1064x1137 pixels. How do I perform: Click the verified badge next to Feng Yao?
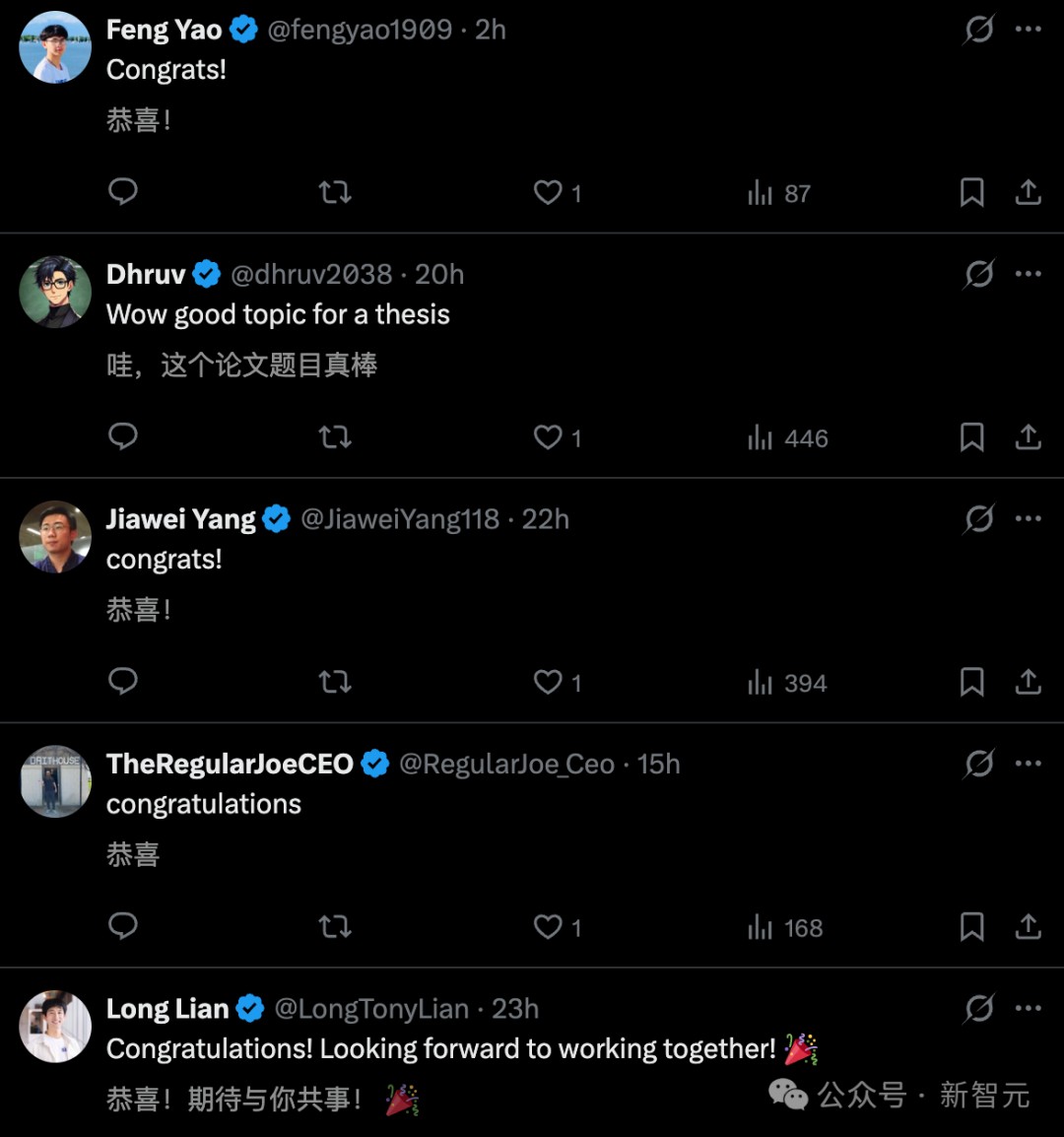pos(242,29)
